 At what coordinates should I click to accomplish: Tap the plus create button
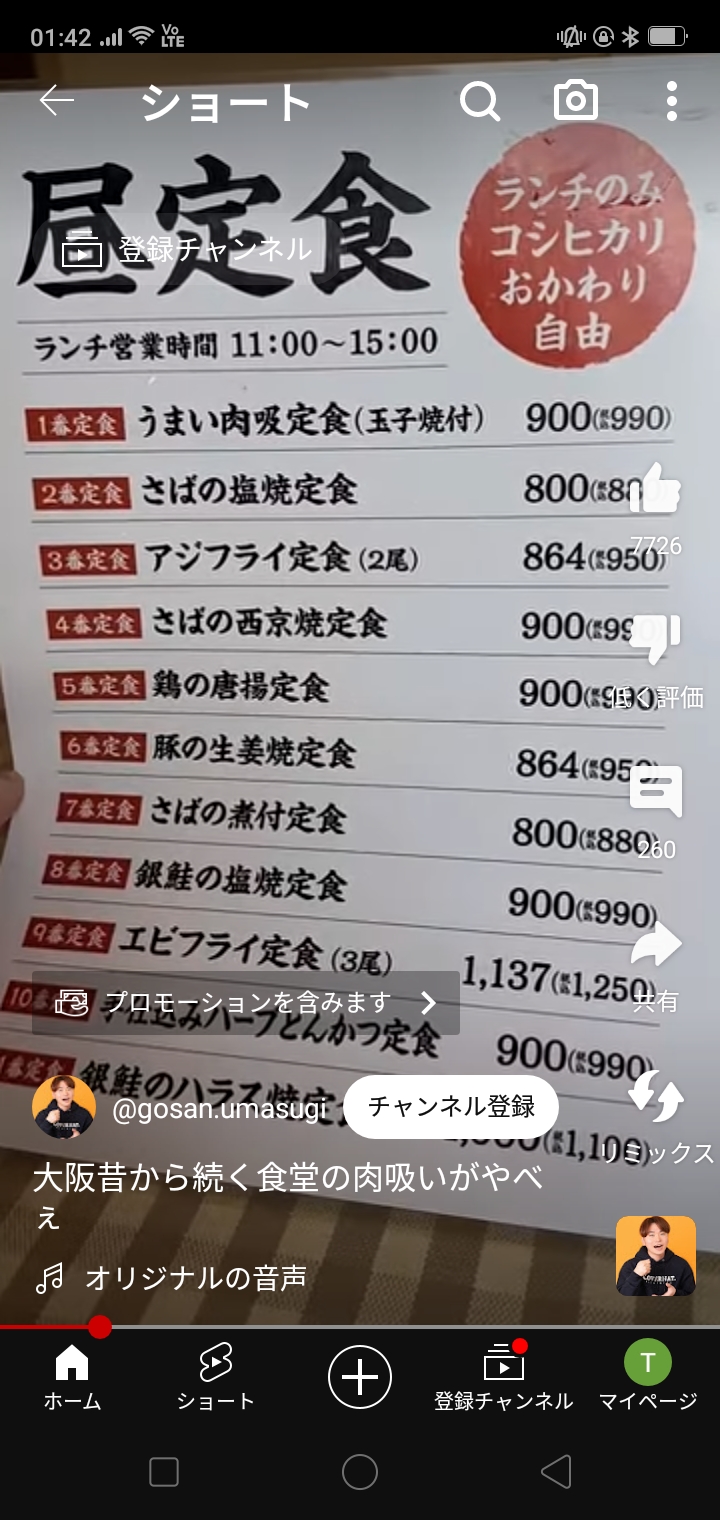360,1377
